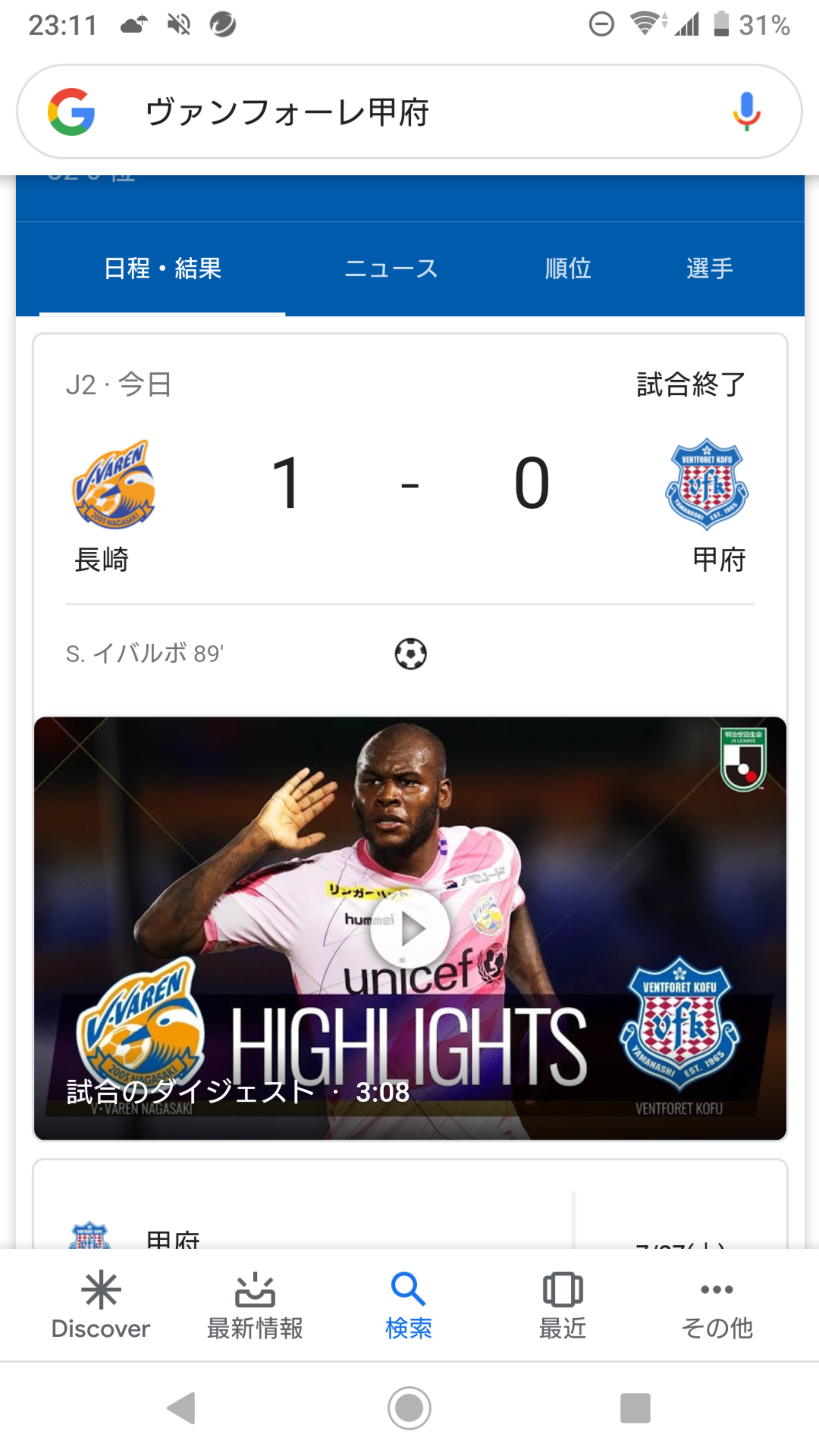Screen dimensions: 819x1456
Task: Start voice search with the microphone
Action: click(x=746, y=111)
